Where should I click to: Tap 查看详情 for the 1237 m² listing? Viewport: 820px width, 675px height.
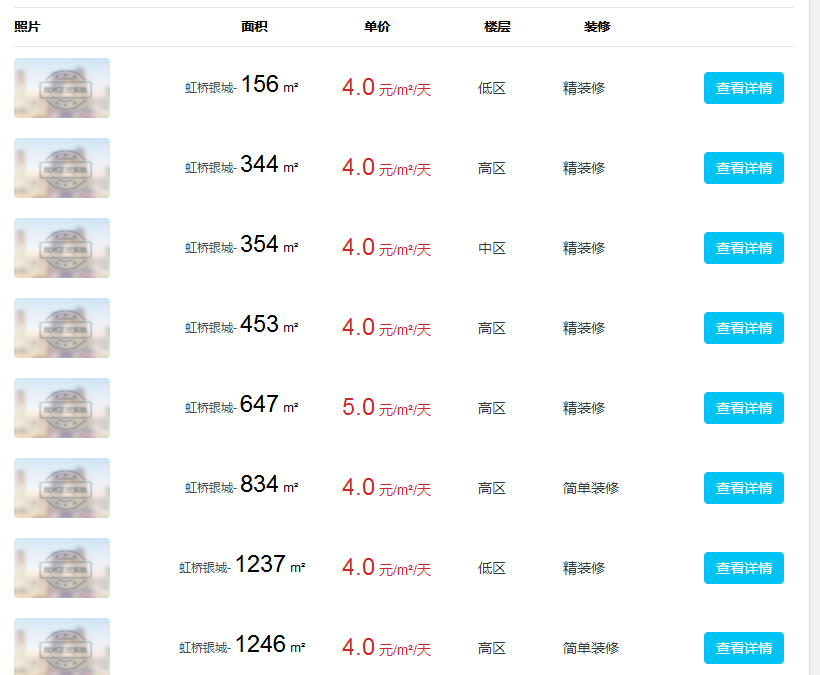pos(743,568)
